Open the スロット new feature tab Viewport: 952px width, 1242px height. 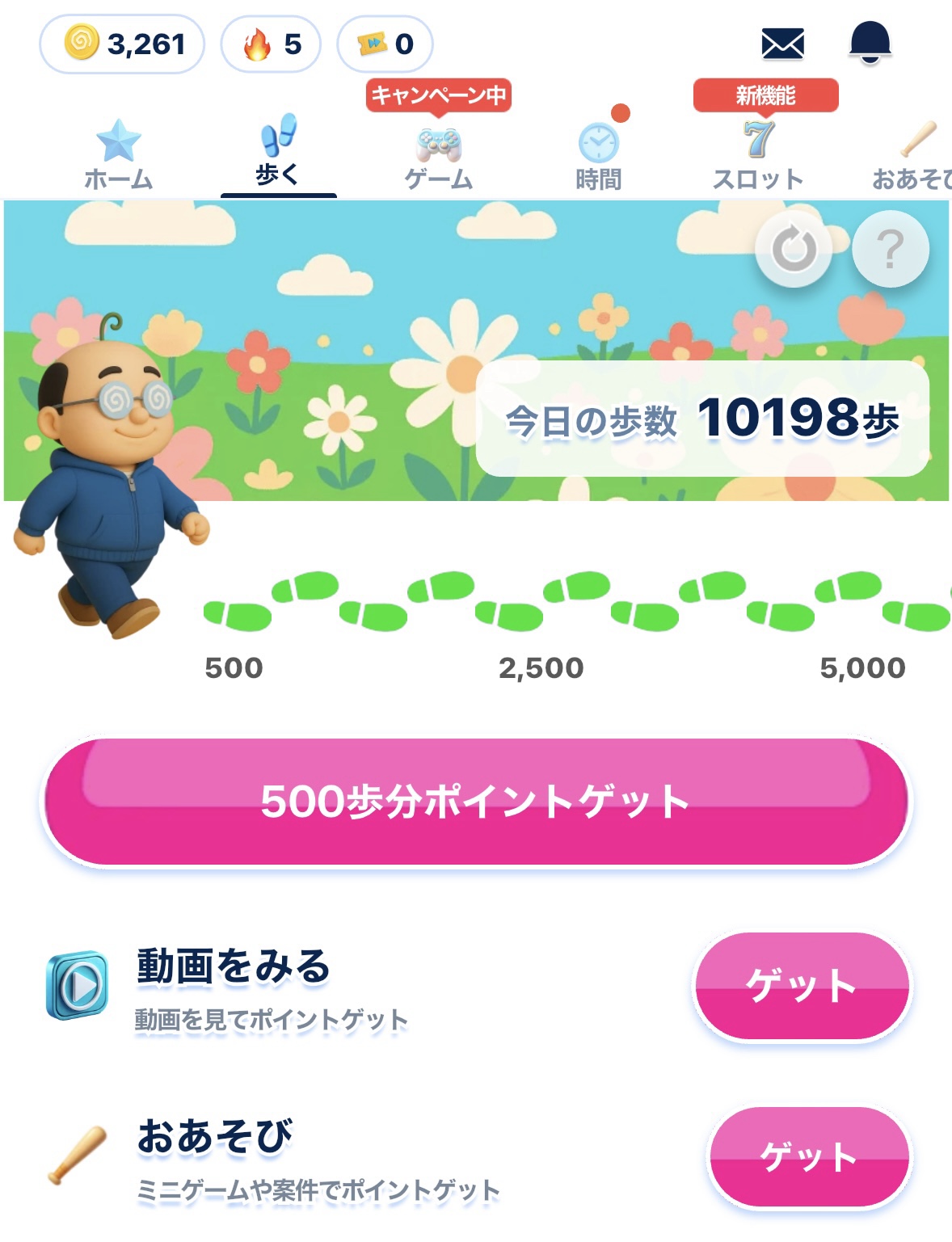[757, 155]
